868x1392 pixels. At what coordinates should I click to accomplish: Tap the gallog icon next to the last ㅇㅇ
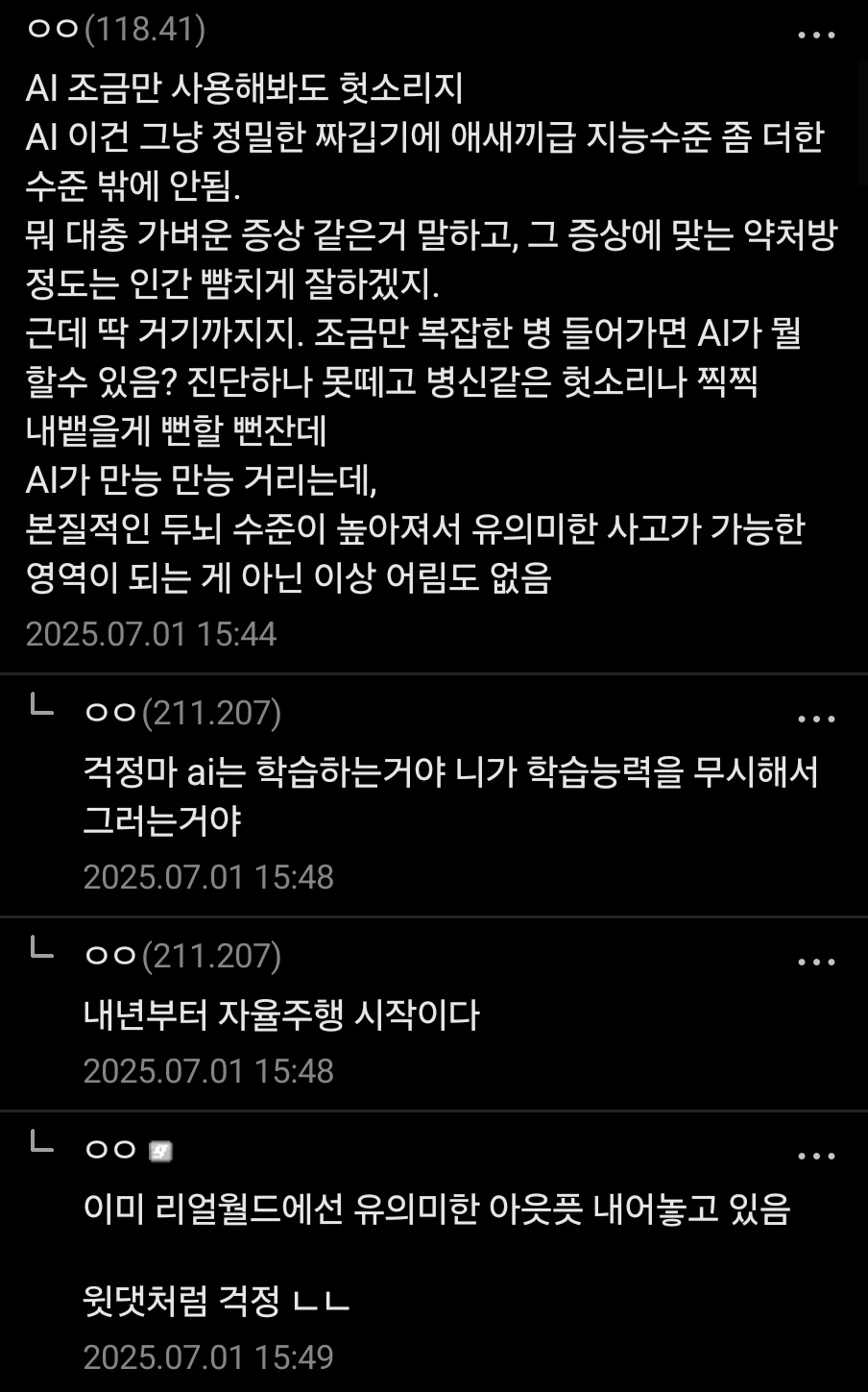(160, 1150)
